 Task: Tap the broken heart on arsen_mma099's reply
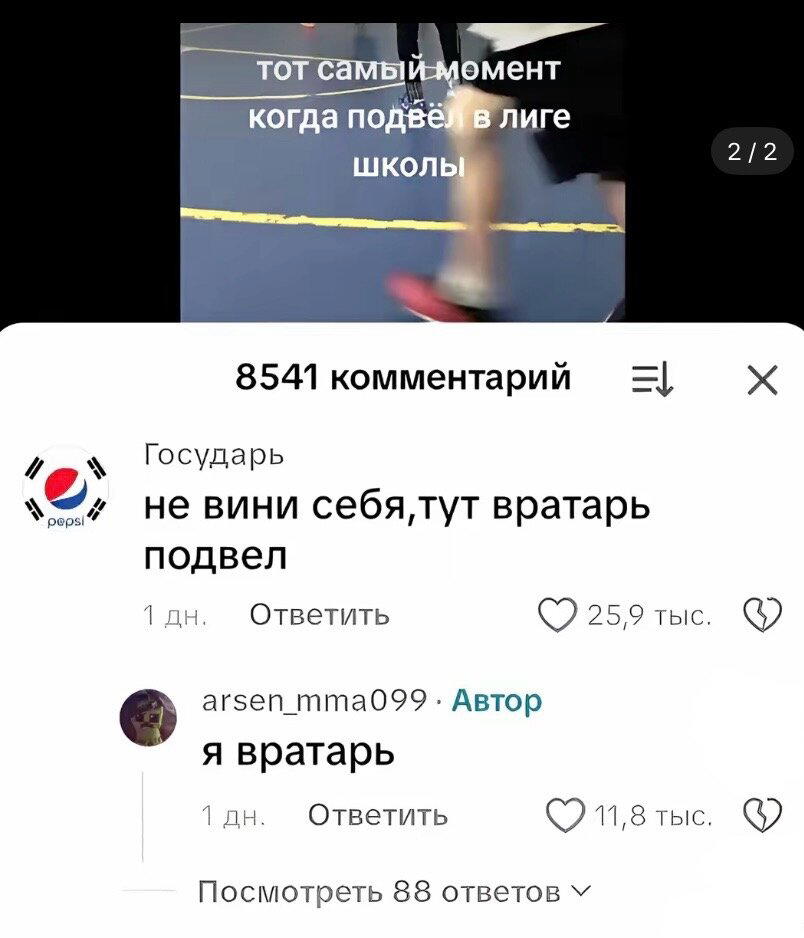pos(764,813)
